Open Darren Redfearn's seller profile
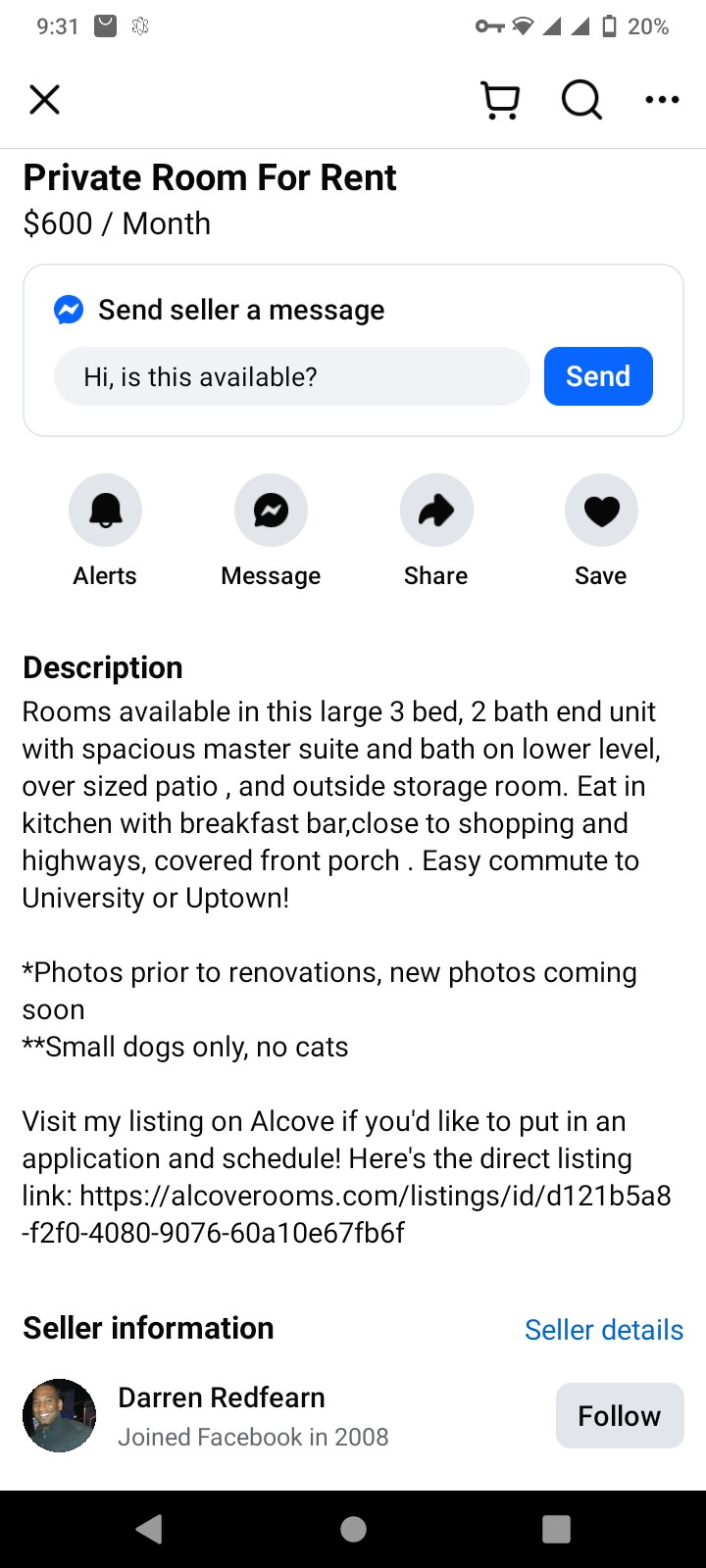 coord(222,1397)
